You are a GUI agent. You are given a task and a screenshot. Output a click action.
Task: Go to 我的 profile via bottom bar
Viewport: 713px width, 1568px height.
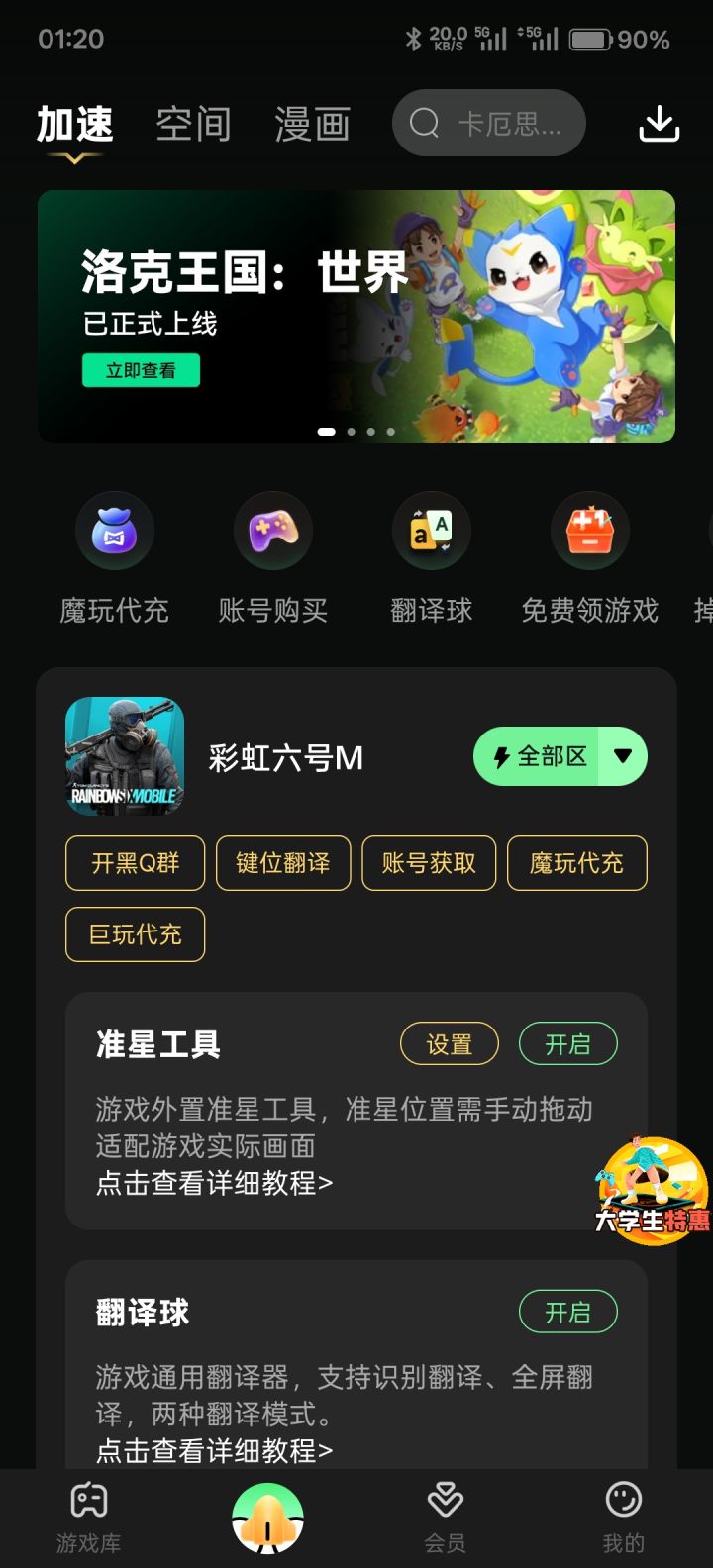coord(622,1515)
